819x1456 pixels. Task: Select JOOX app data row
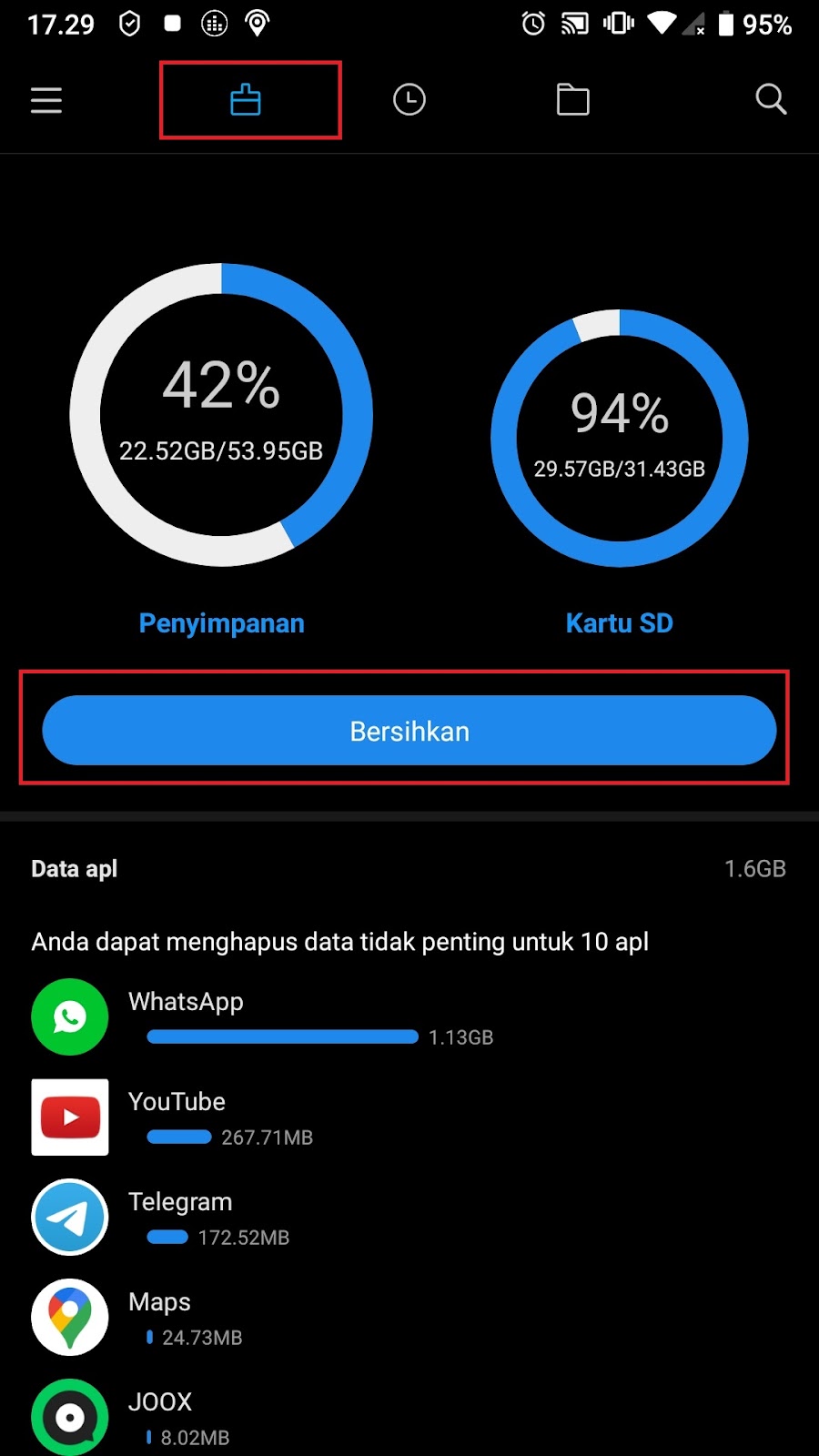click(409, 1416)
